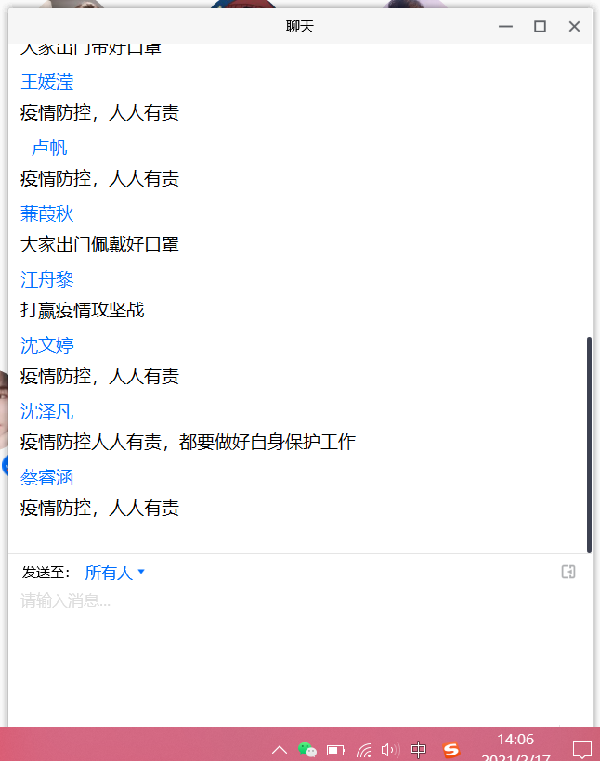Open the volume control
The width and height of the screenshot is (600, 761).
(391, 749)
